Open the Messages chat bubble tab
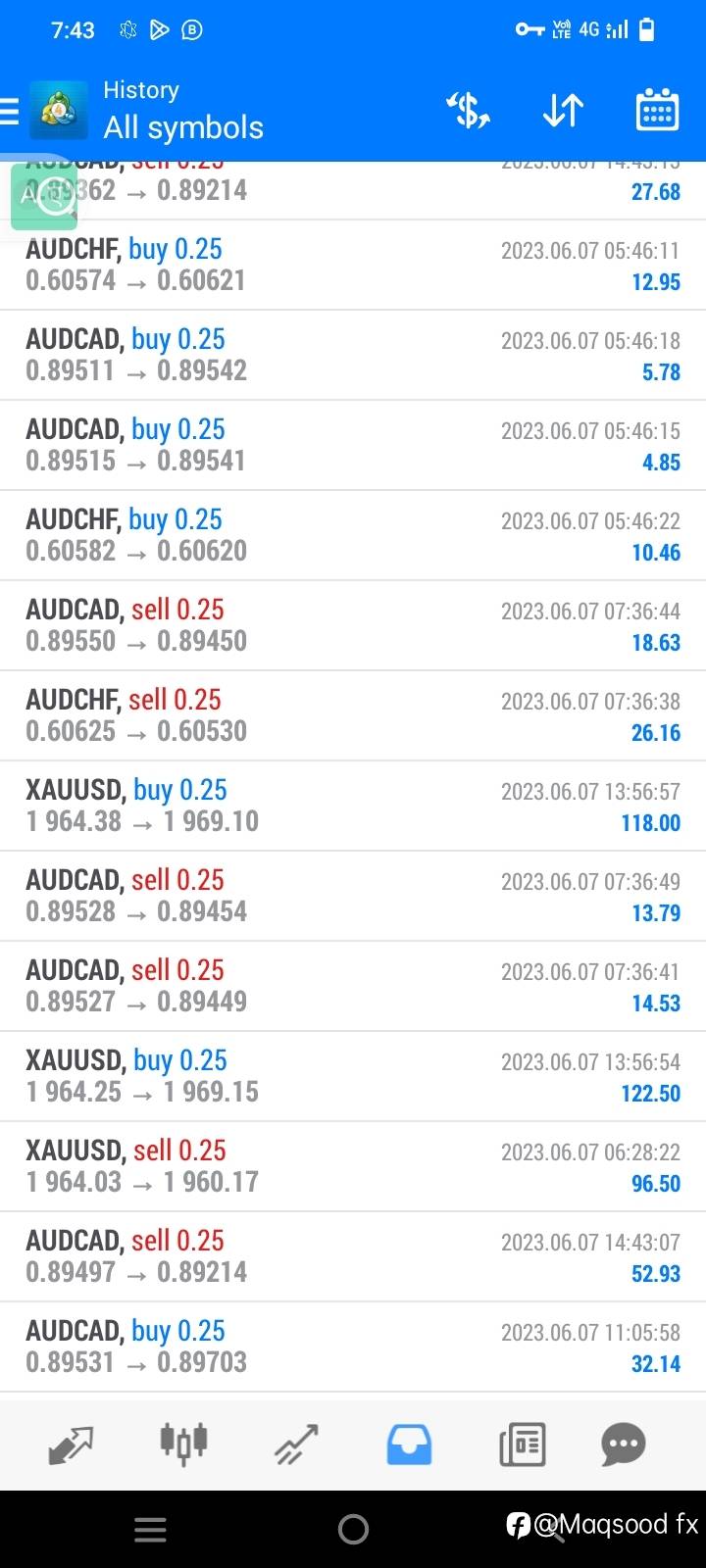 [x=624, y=1444]
